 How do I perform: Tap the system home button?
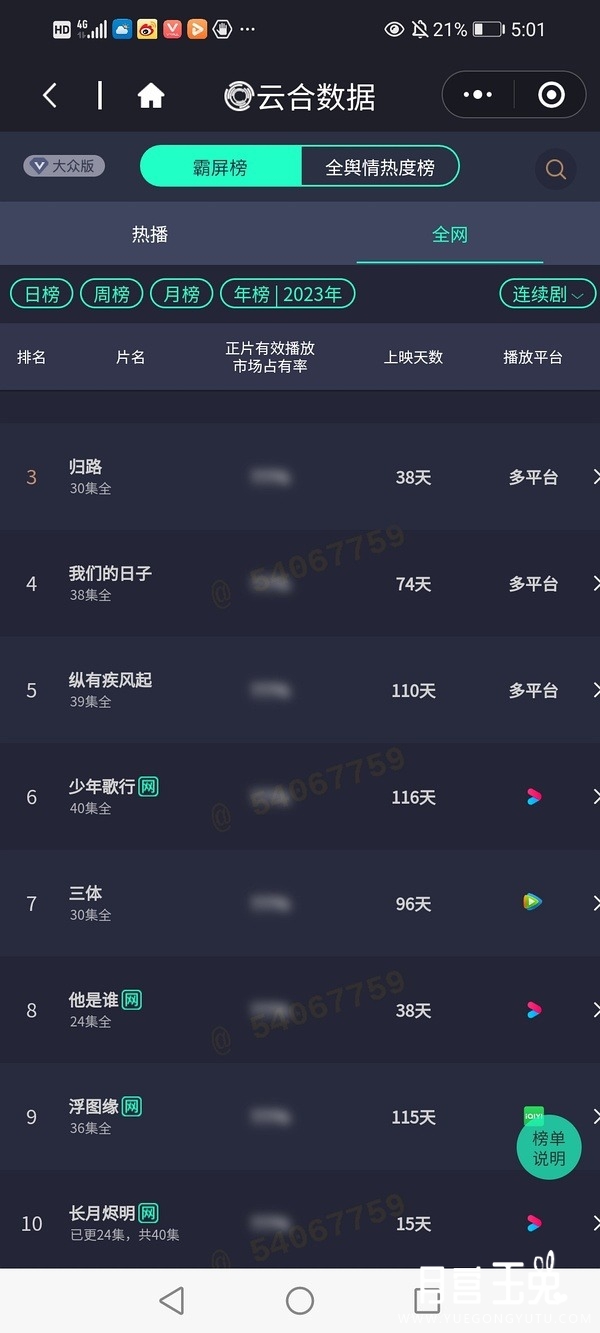300,1300
